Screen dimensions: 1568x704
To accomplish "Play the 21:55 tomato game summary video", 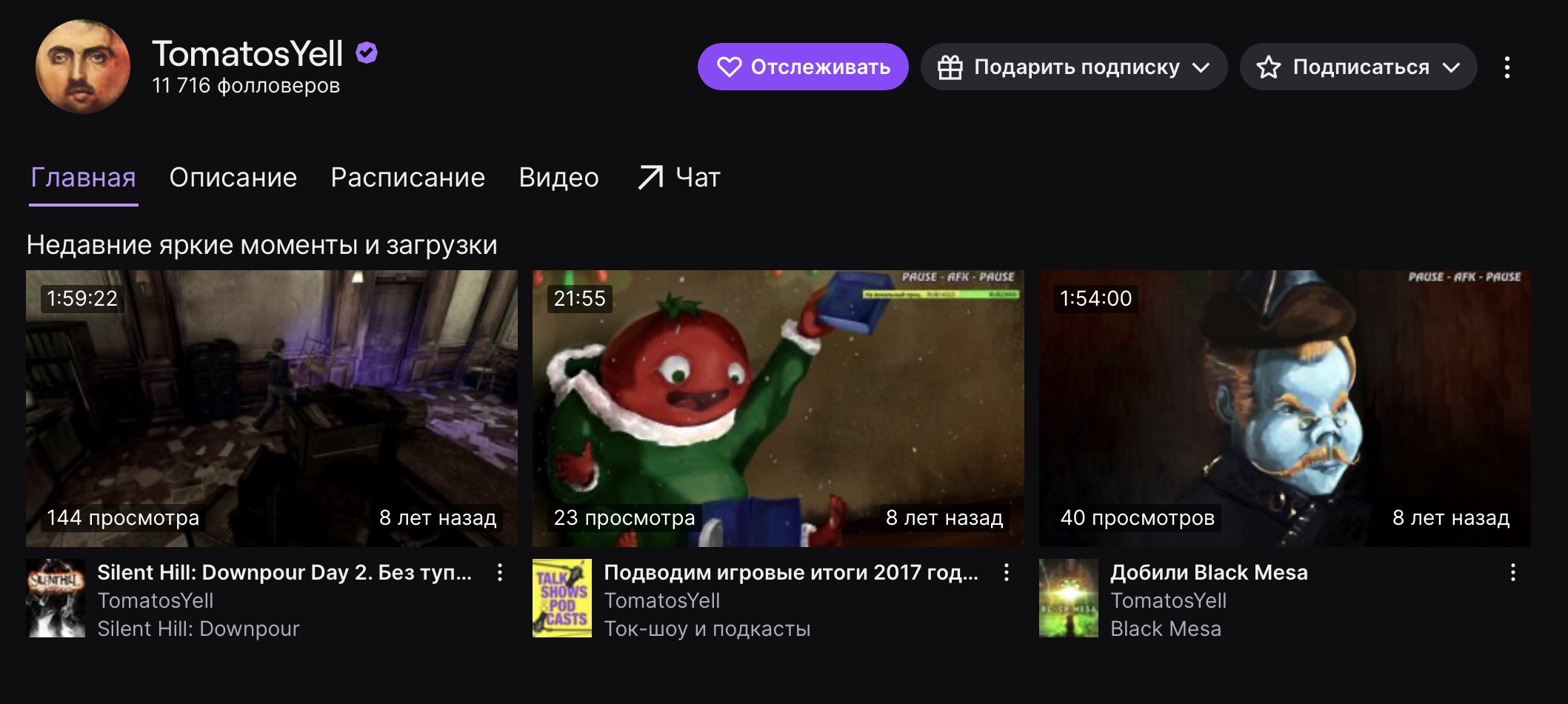I will coord(778,409).
